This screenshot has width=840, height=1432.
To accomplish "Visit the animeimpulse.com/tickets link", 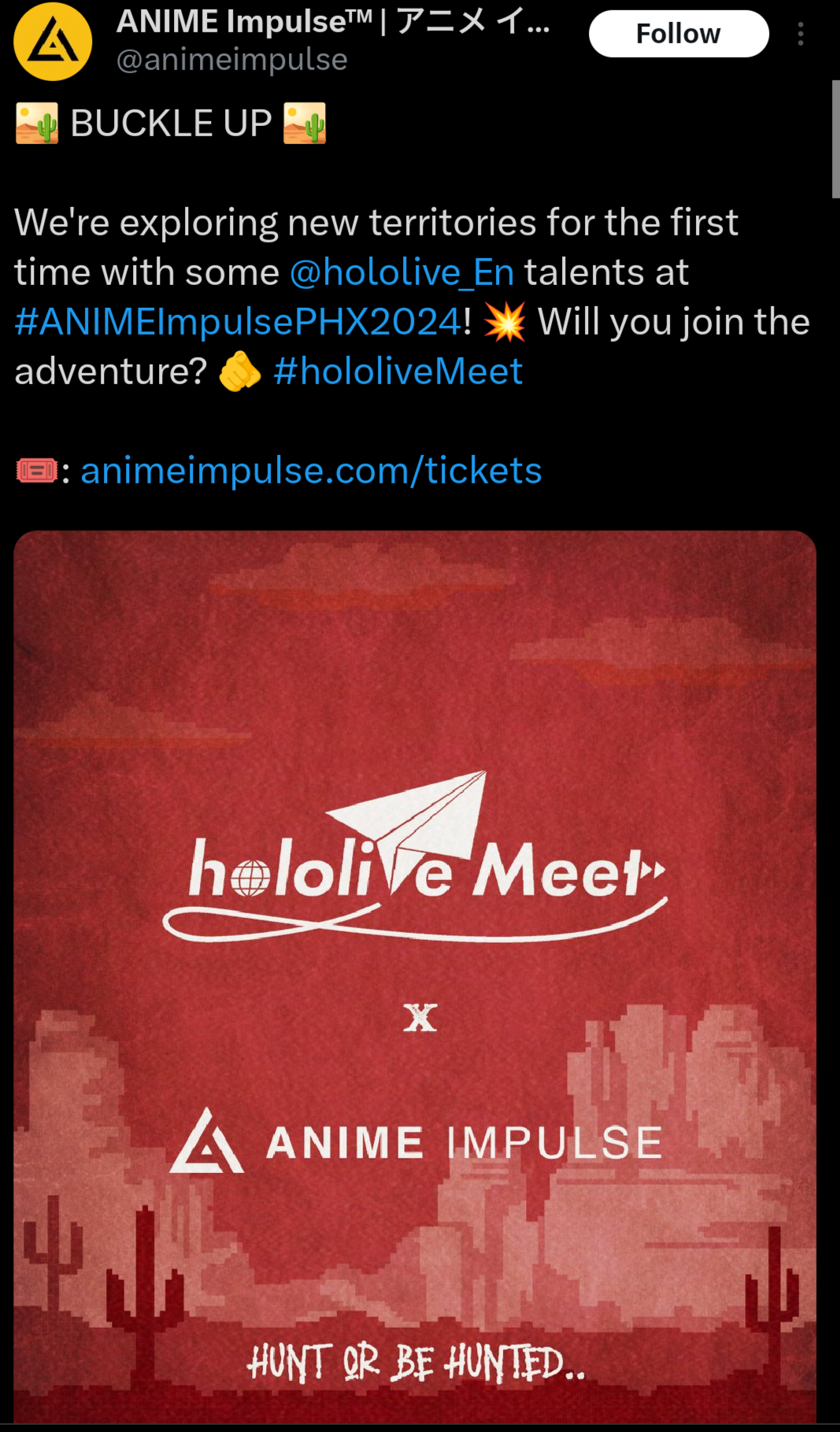I will pos(311,471).
